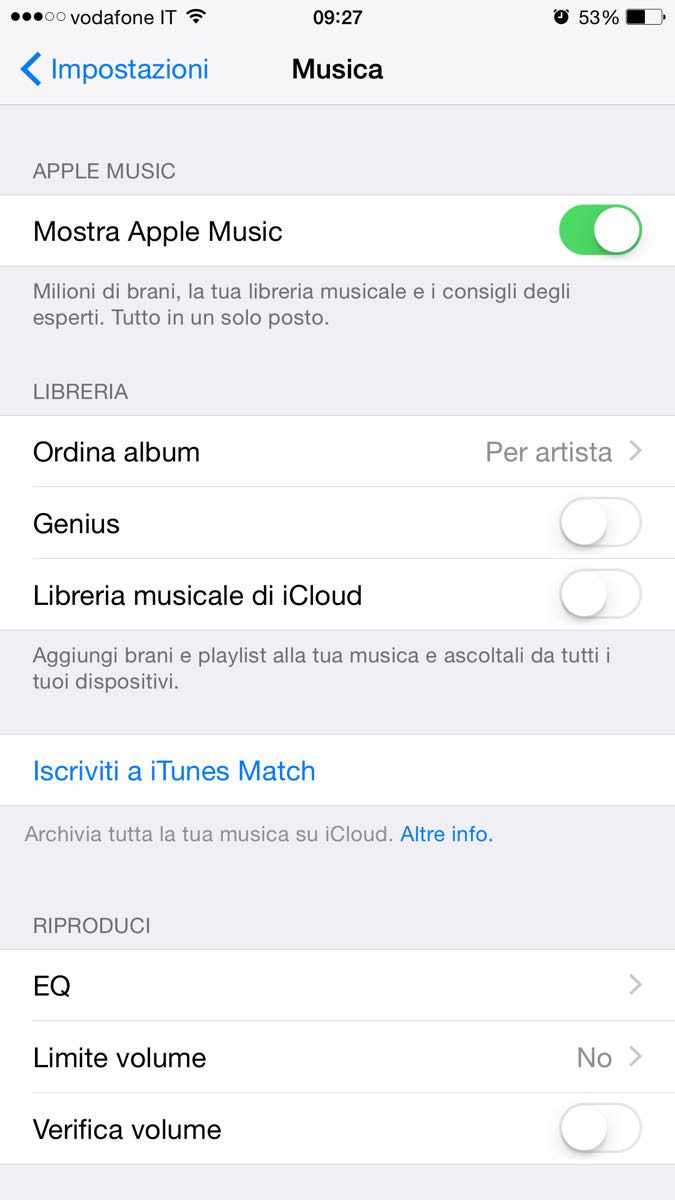Image resolution: width=675 pixels, height=1200 pixels.
Task: Tap Iscriviti a iTunes Match
Action: coord(174,771)
